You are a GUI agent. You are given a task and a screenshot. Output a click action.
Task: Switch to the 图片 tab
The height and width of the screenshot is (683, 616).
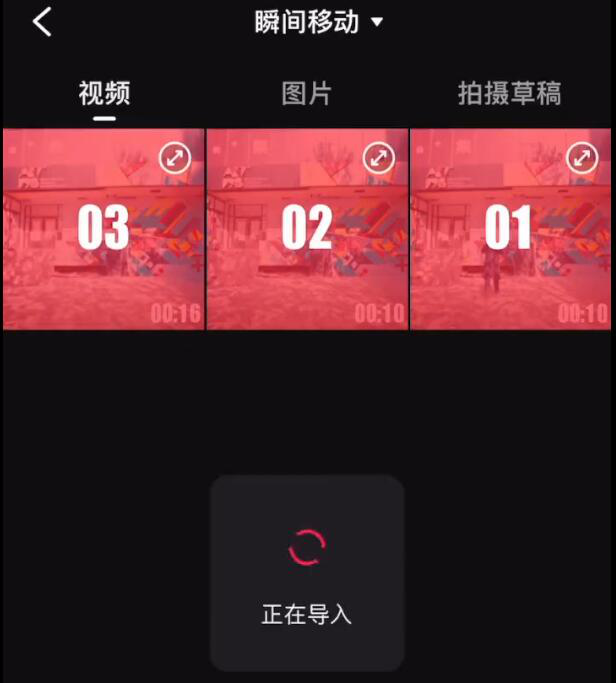tap(307, 94)
